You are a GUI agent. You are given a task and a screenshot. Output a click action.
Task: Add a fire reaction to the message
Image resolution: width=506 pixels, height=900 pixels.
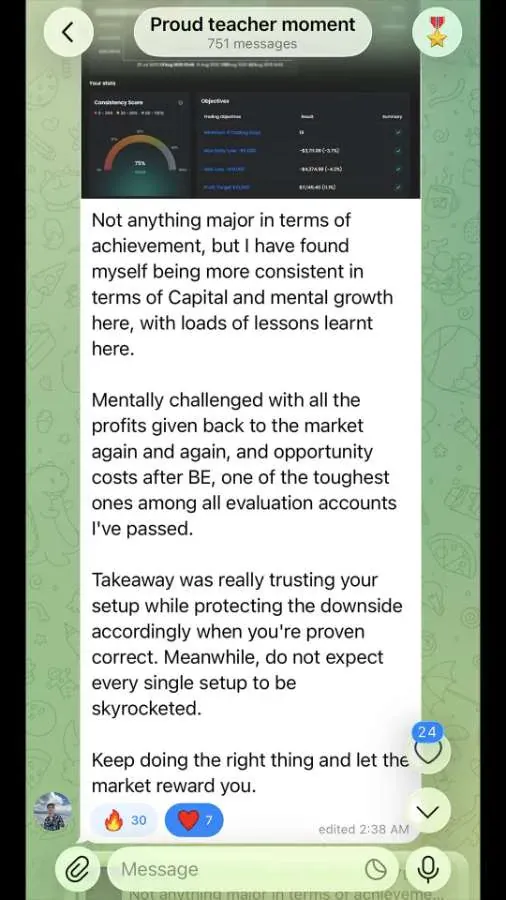coord(124,820)
